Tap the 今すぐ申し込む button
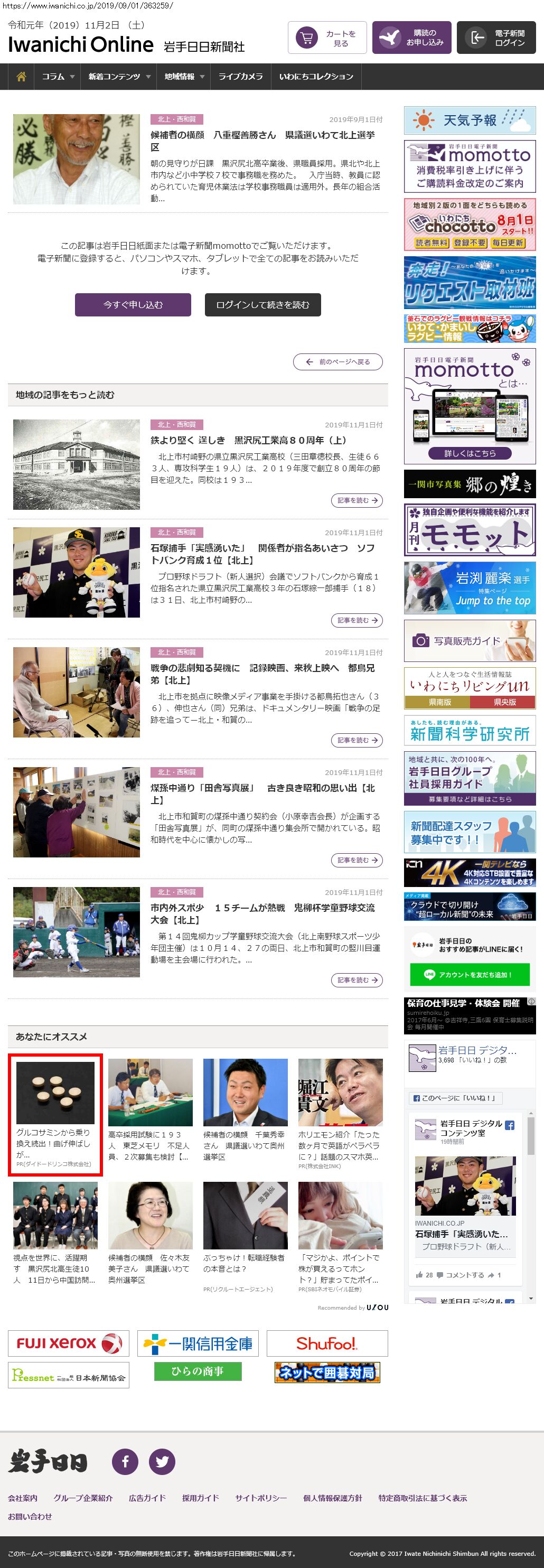 tap(133, 305)
